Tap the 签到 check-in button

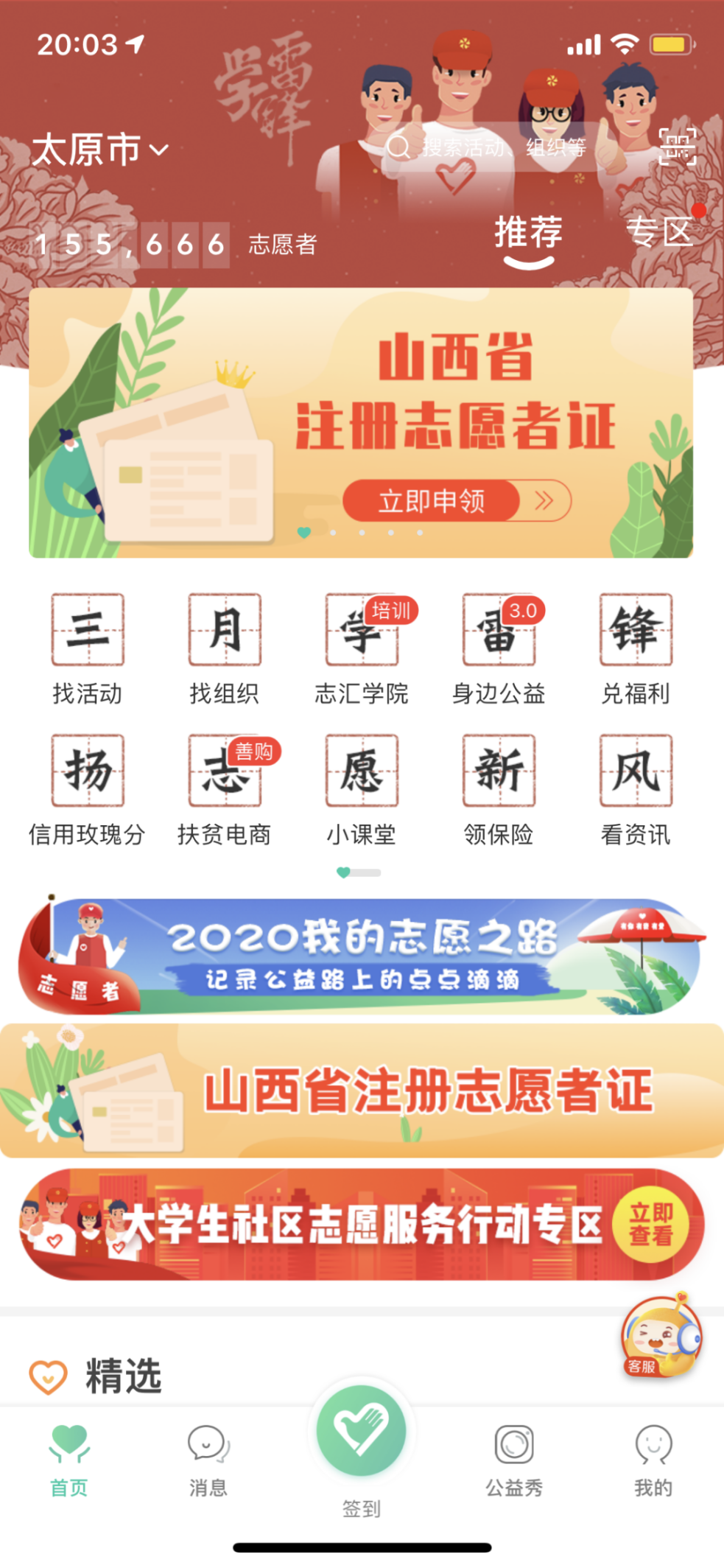coord(361,1431)
